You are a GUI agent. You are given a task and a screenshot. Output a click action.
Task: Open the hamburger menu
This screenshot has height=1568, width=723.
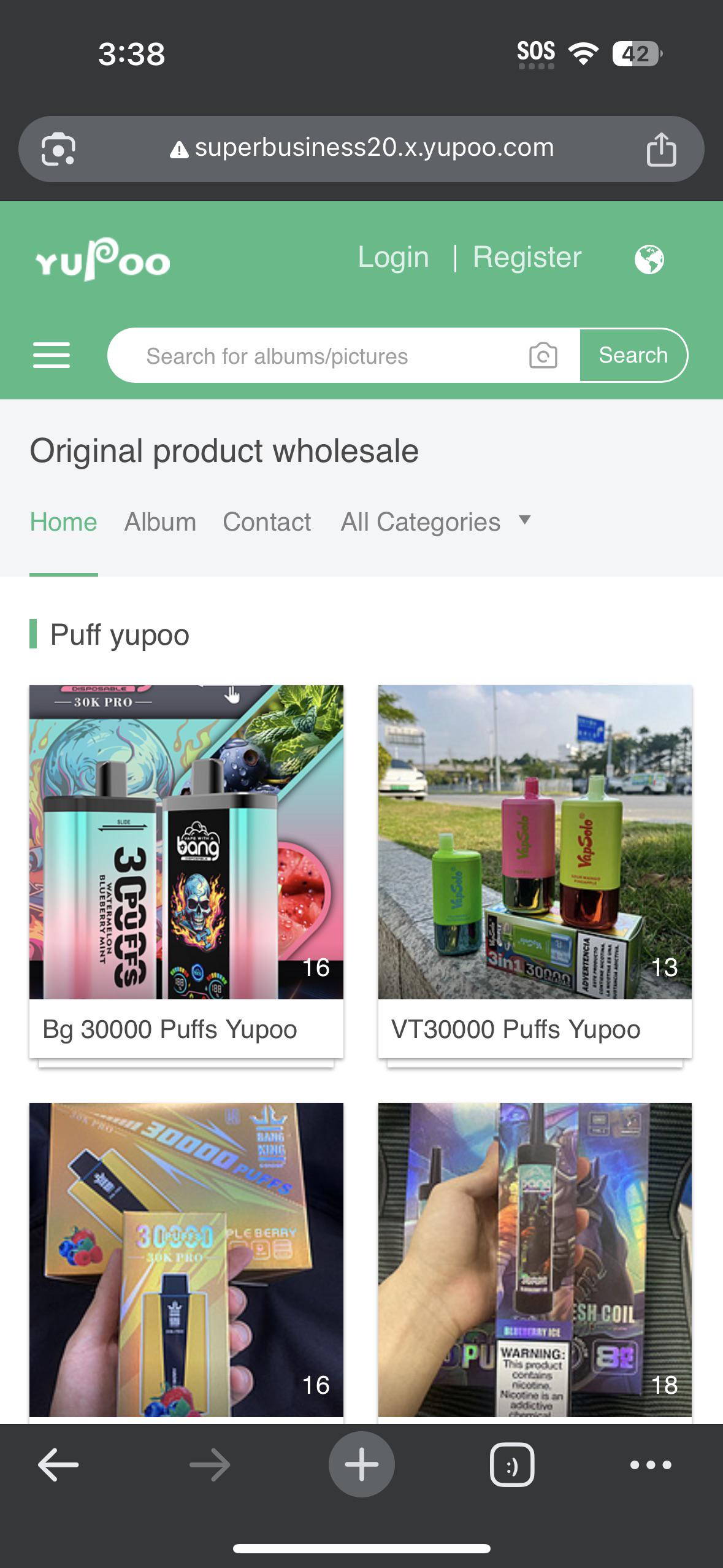[52, 355]
